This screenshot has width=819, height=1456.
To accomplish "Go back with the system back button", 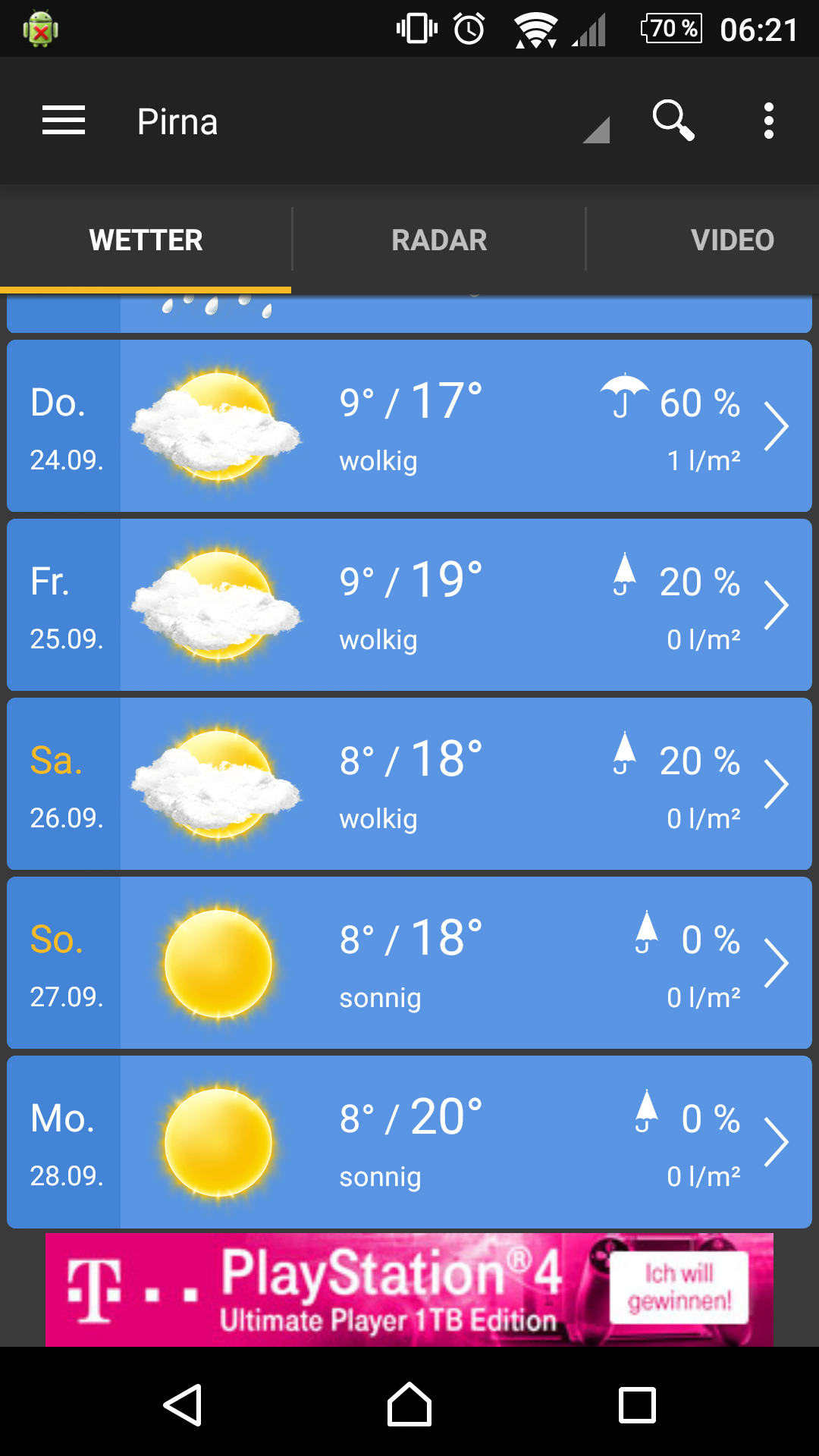I will coord(183,1405).
